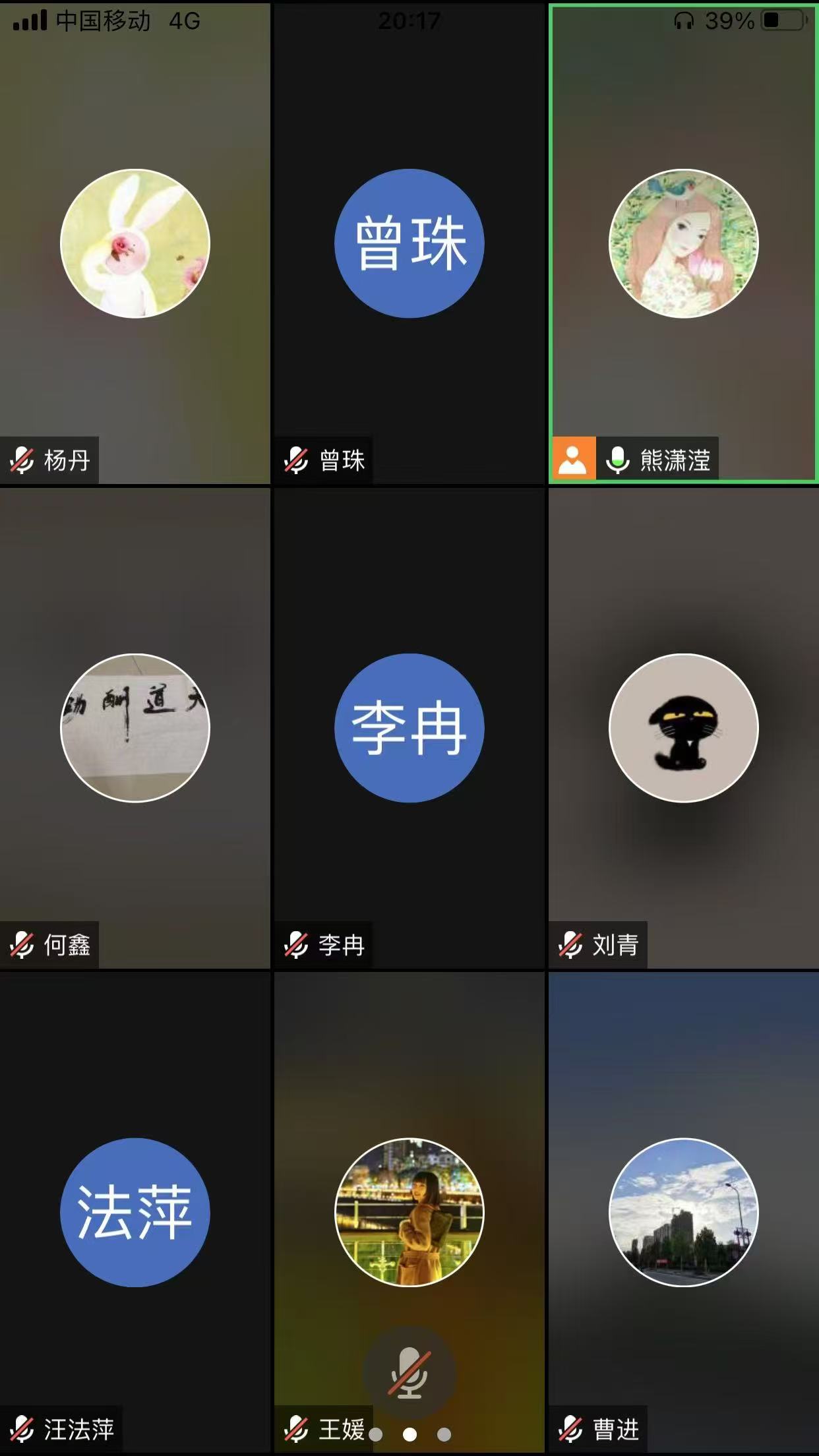Tap the muted microphone button to unmute
Screen dimensions: 819x1456
[409, 1373]
